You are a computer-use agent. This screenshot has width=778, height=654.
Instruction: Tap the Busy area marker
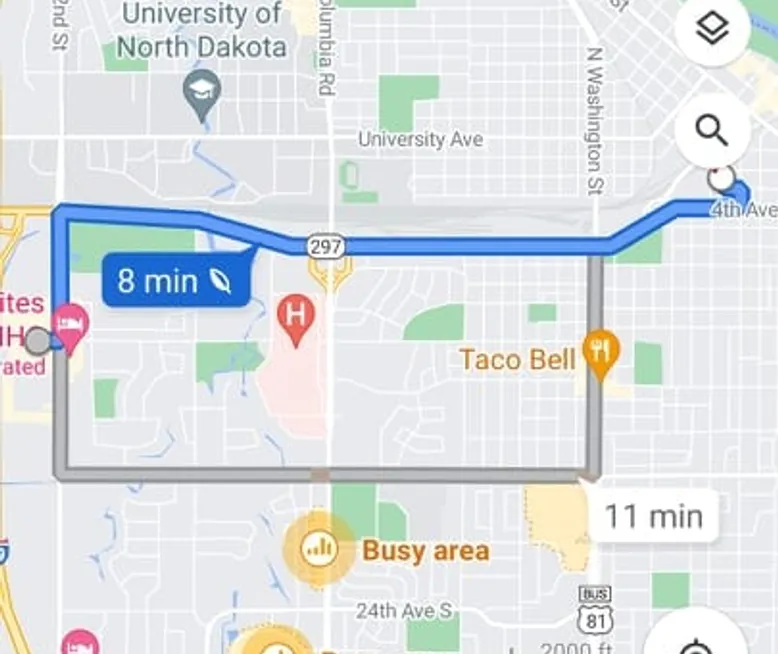[x=319, y=549]
